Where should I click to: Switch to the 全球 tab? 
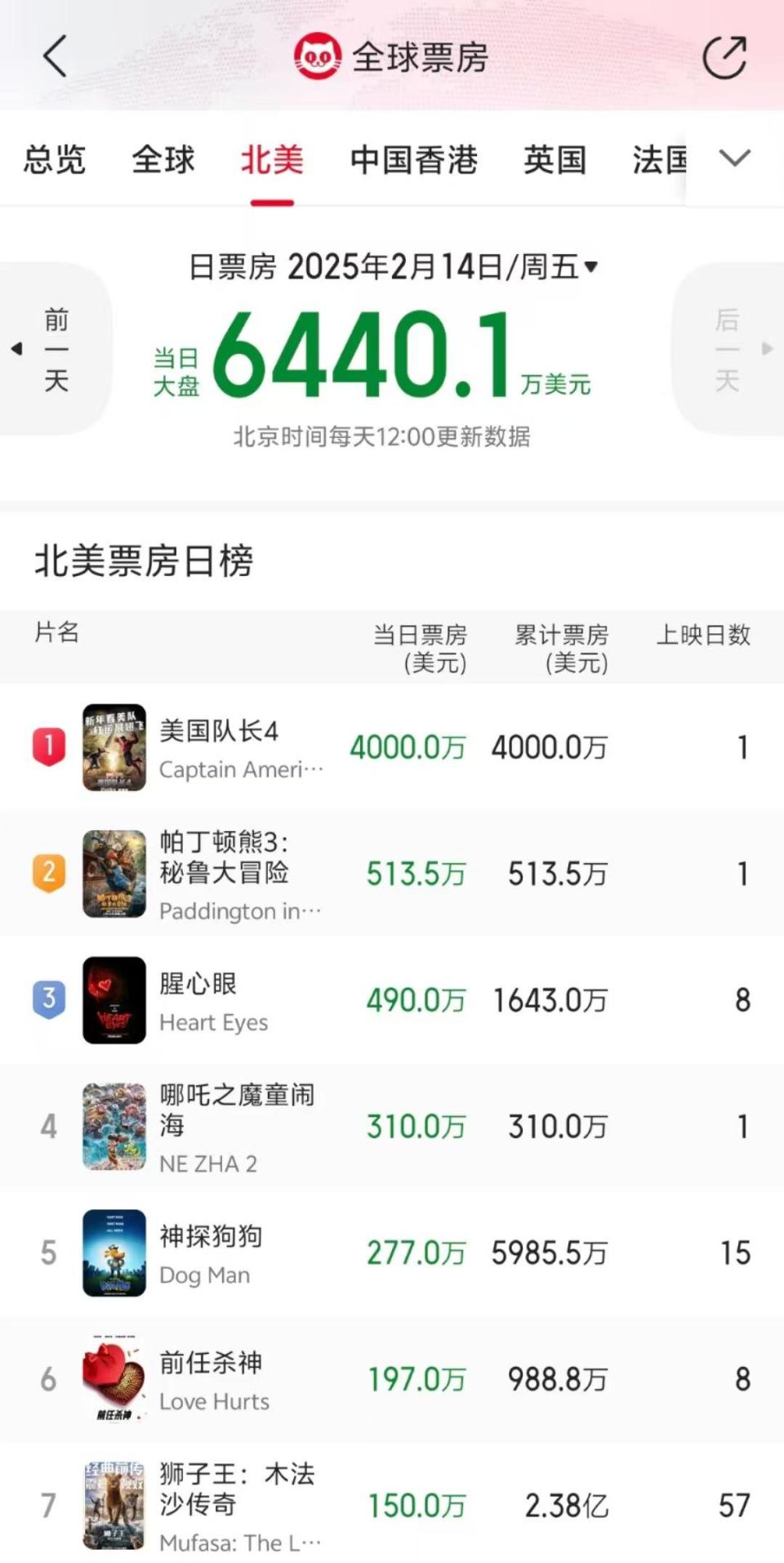click(x=163, y=159)
